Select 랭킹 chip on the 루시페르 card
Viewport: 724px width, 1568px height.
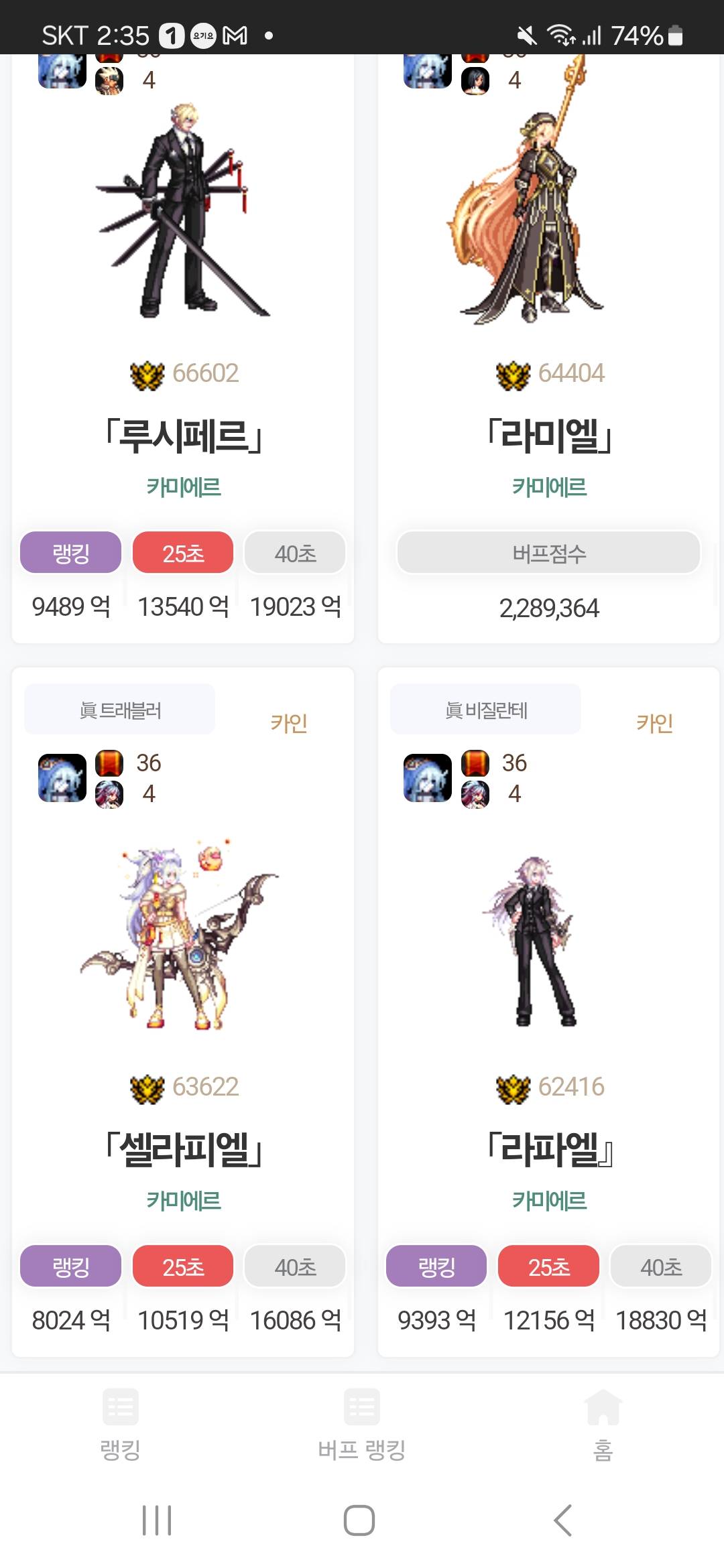[70, 553]
